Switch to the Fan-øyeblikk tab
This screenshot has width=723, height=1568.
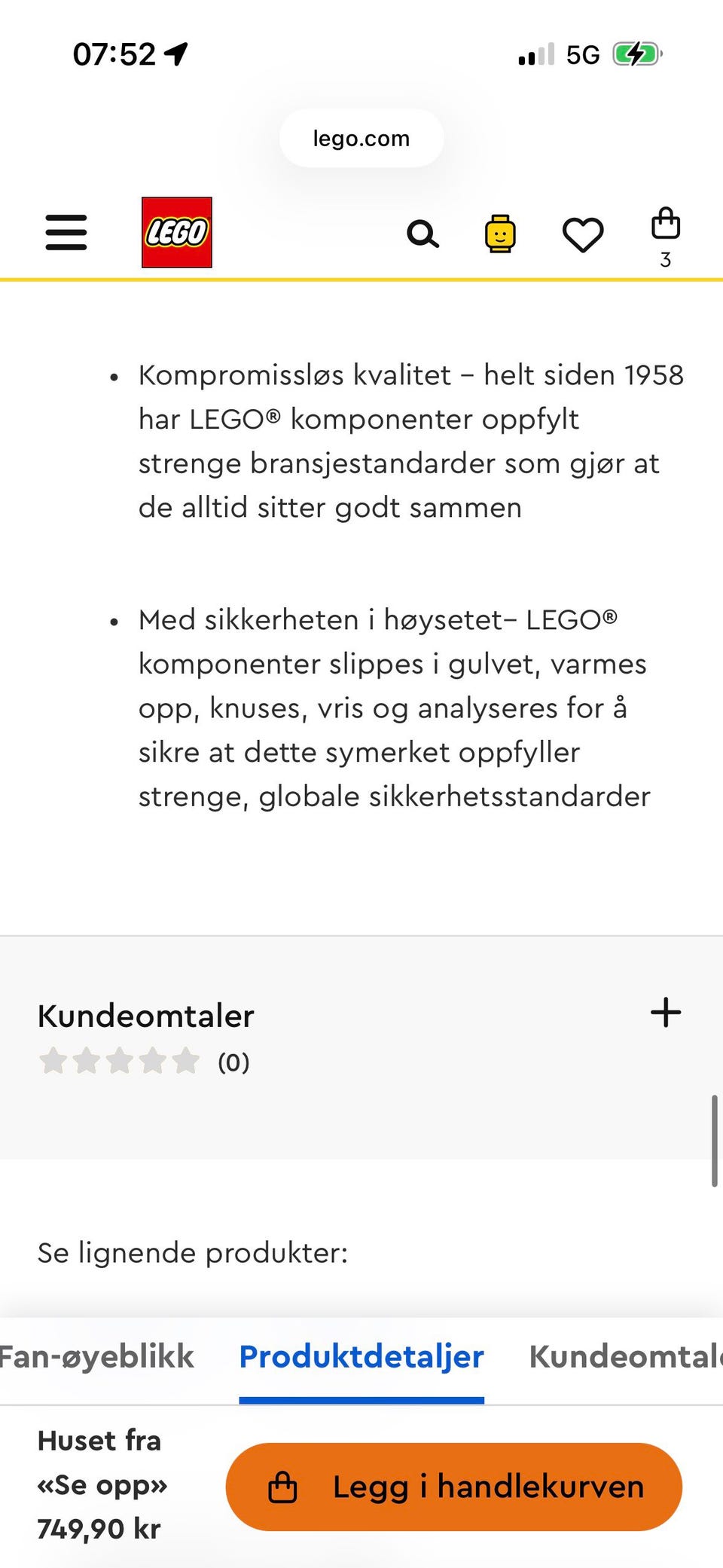coord(98,1356)
